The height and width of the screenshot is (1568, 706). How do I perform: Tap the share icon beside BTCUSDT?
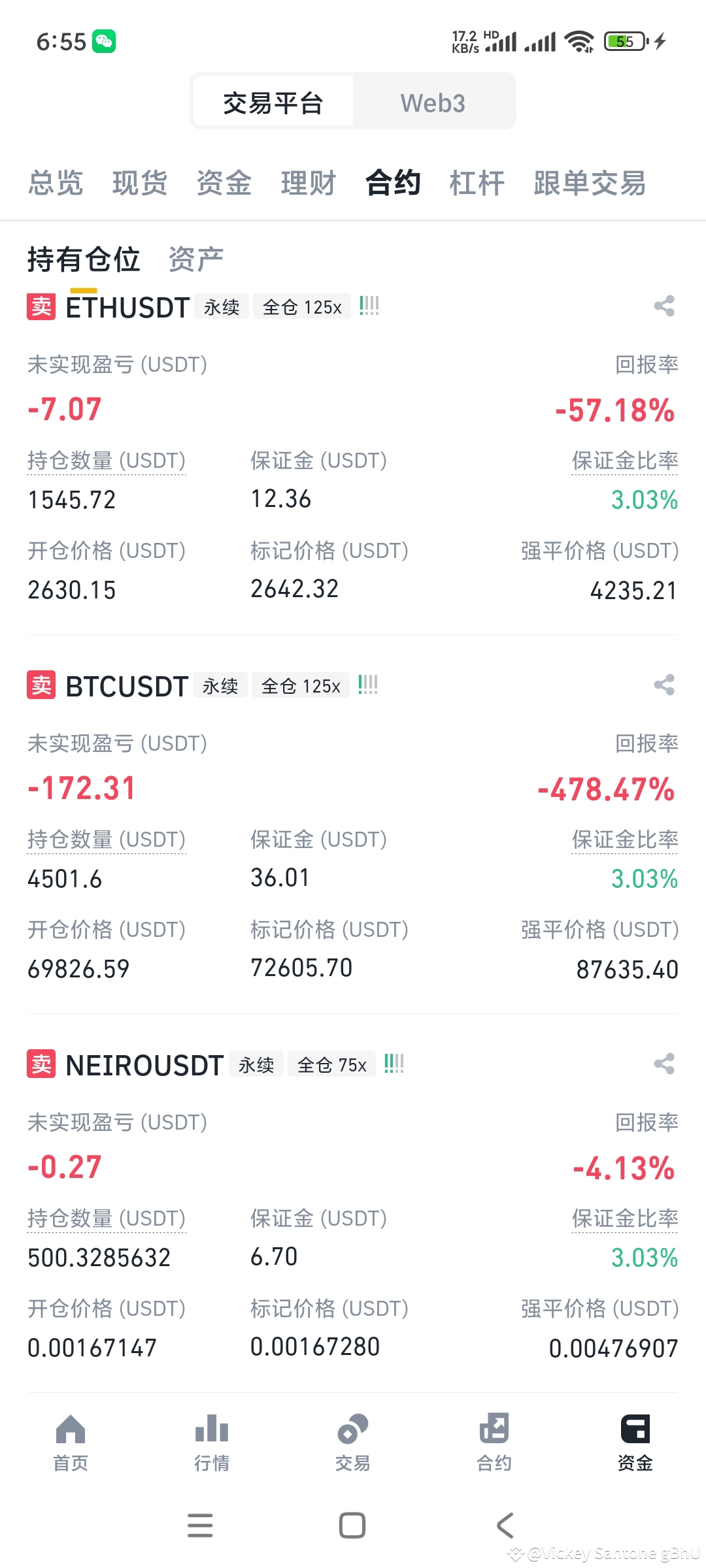(x=664, y=685)
